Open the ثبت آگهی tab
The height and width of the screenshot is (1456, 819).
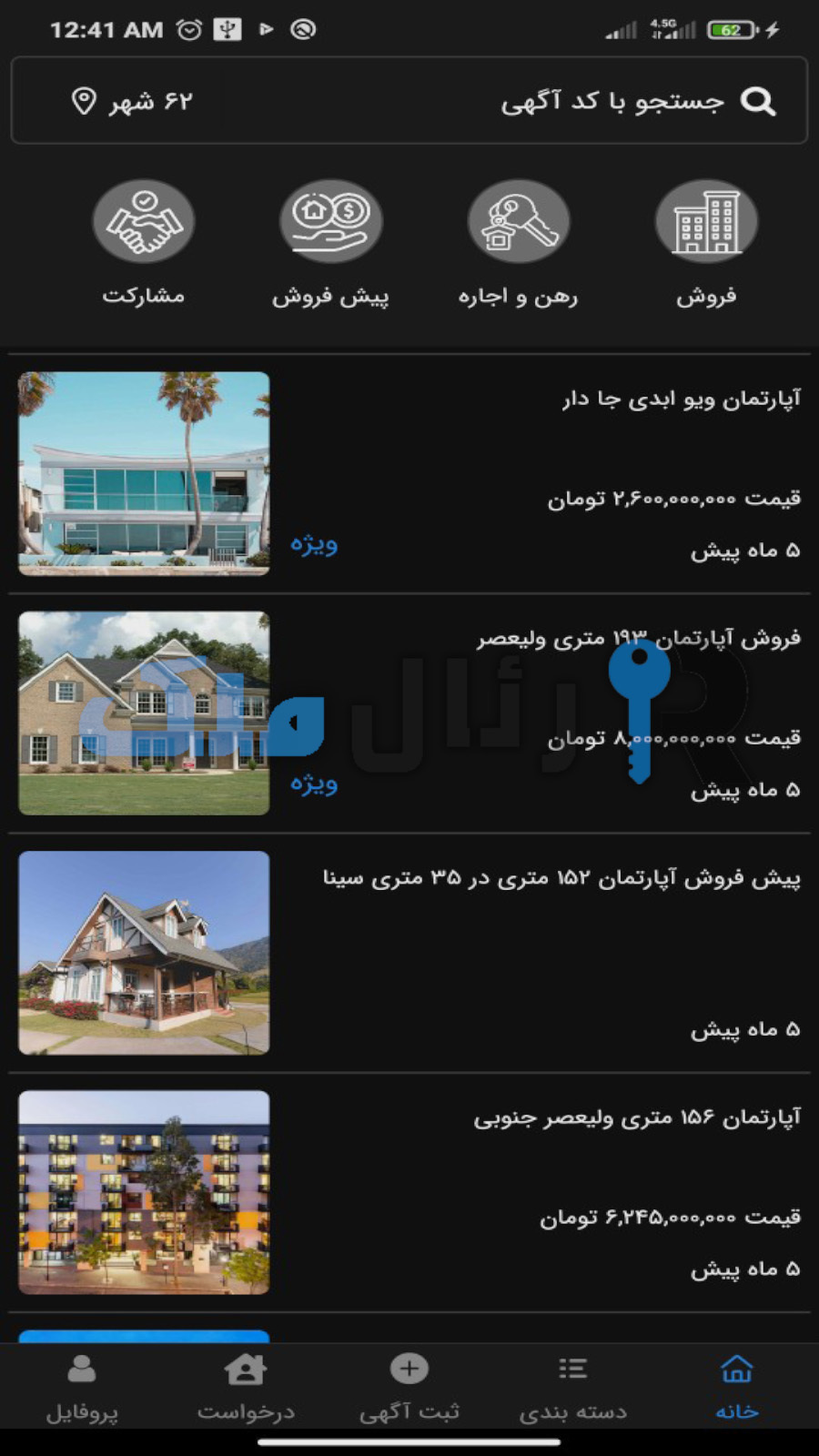click(409, 1387)
